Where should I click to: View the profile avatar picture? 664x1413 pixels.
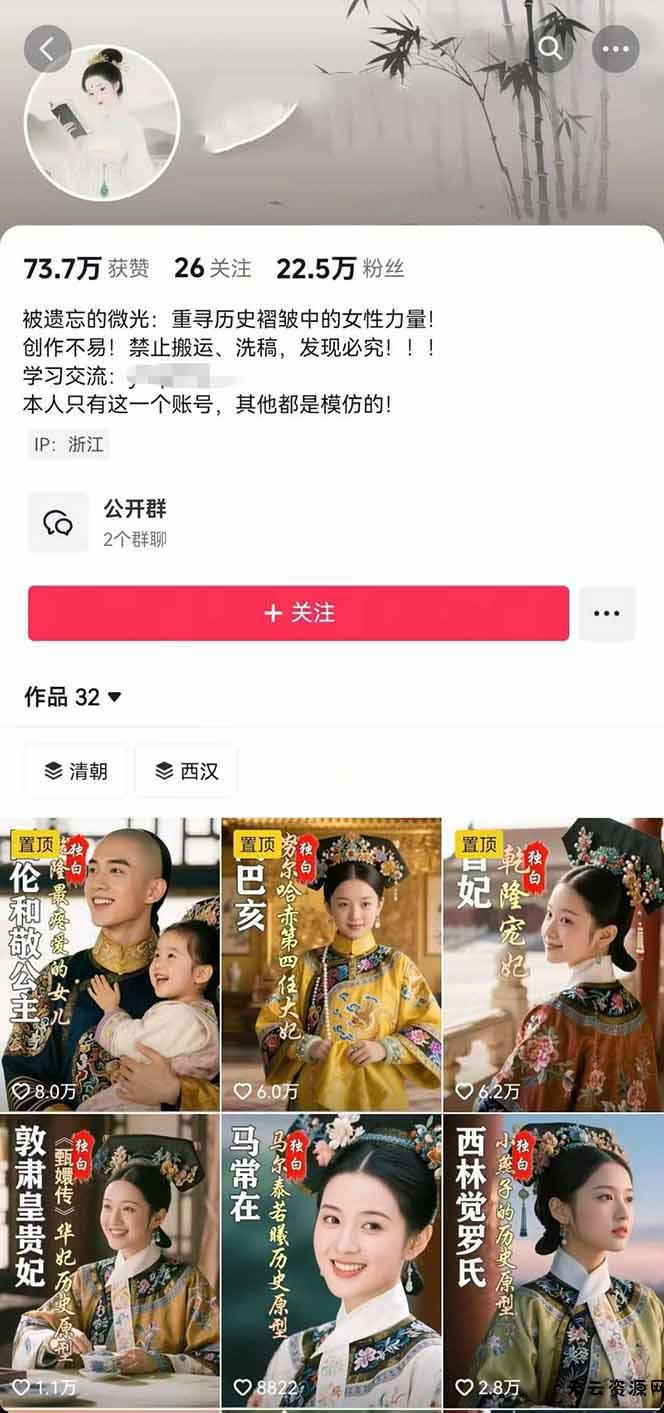[x=101, y=123]
